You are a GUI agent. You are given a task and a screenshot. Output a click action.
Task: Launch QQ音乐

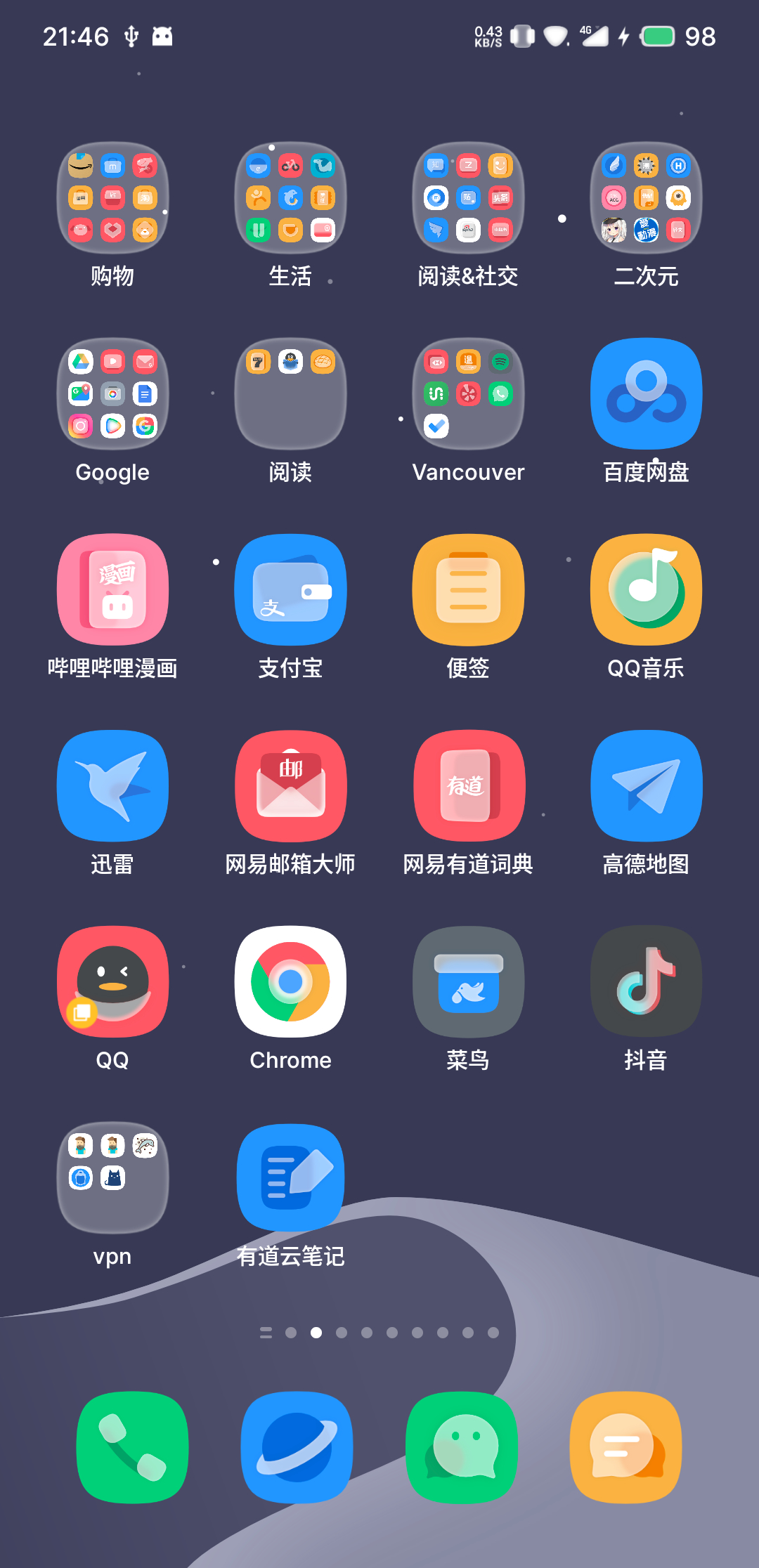646,590
